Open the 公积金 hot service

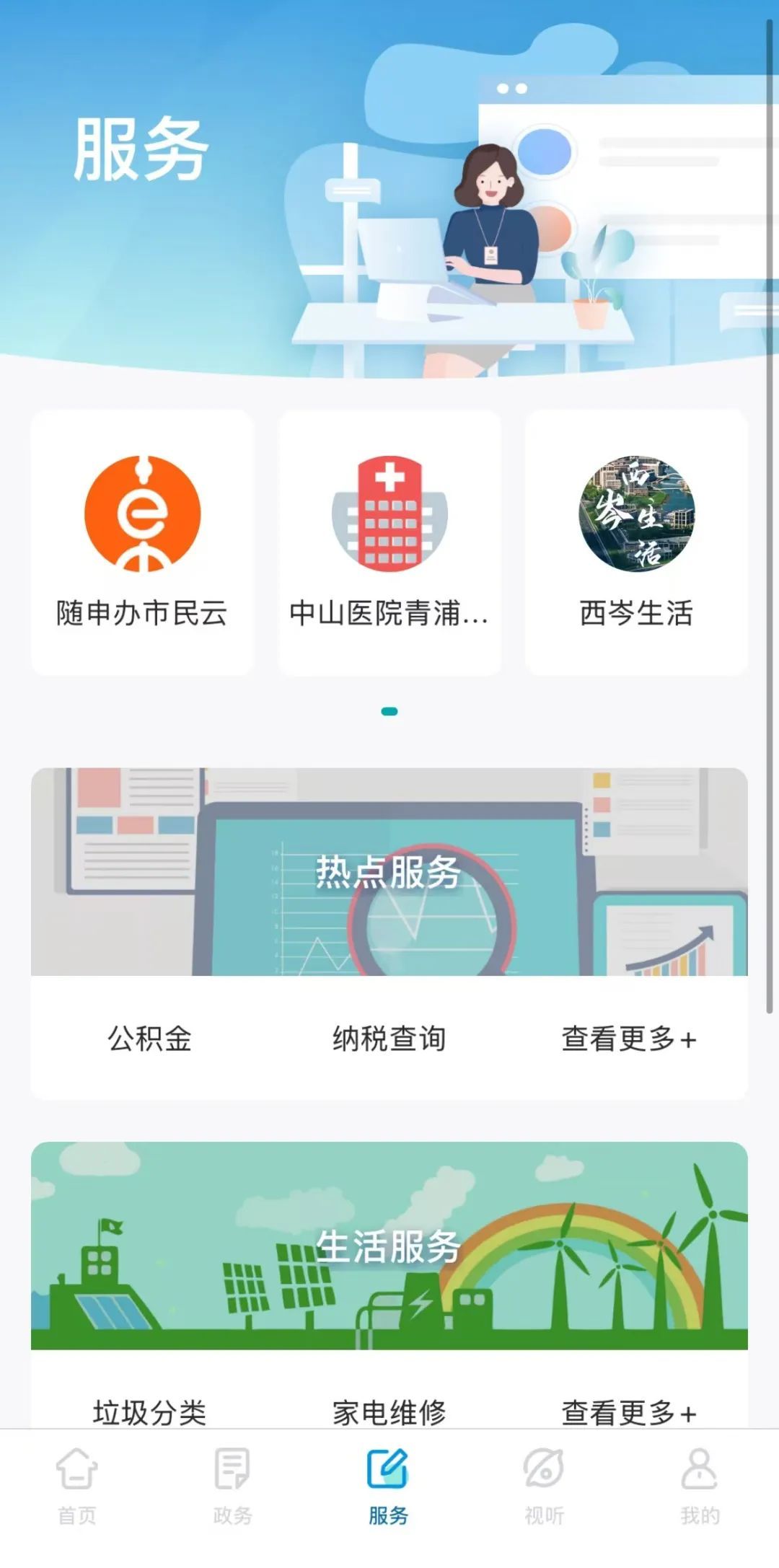click(x=150, y=1039)
